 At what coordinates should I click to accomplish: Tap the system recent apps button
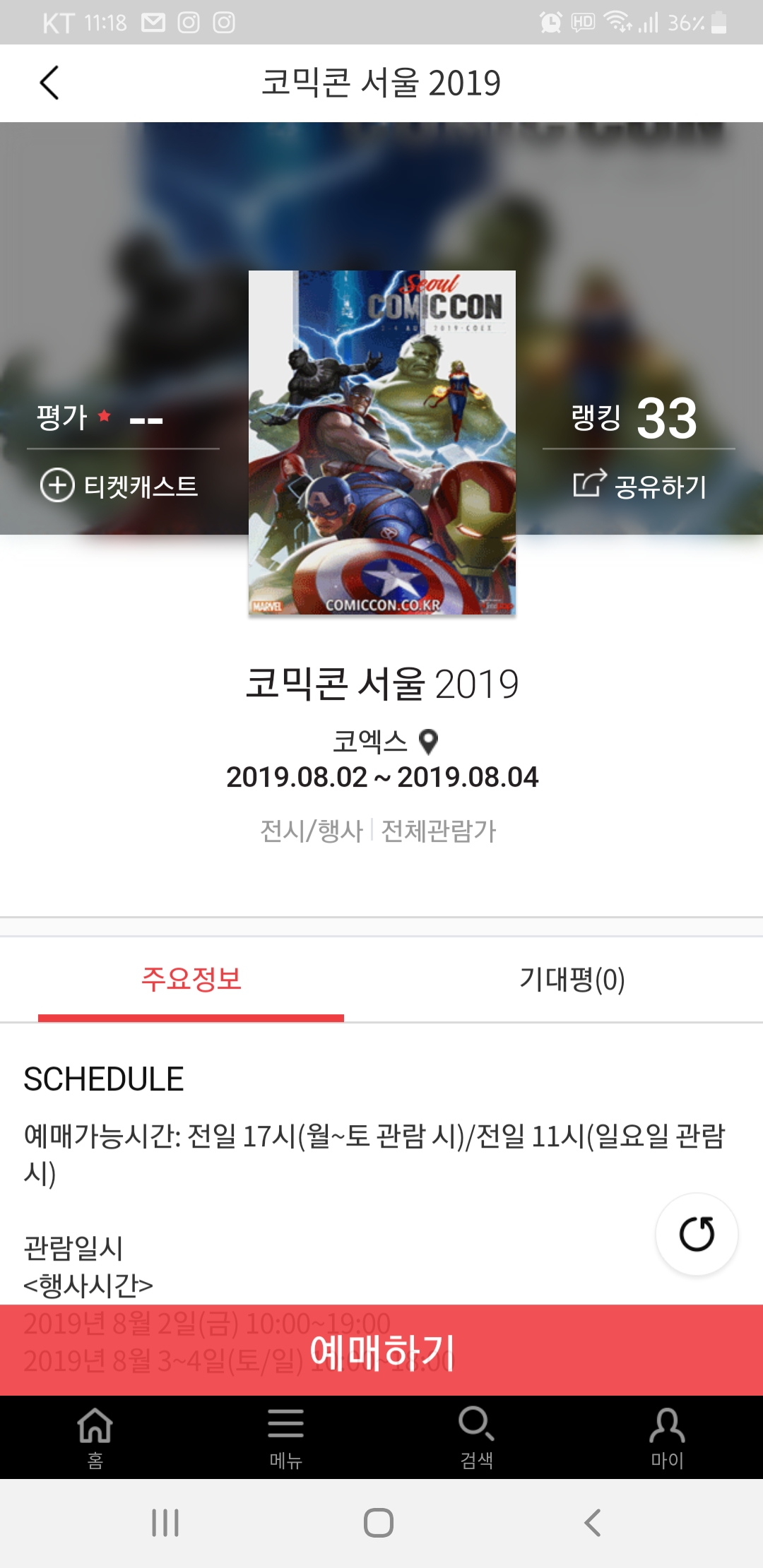pos(165,1523)
